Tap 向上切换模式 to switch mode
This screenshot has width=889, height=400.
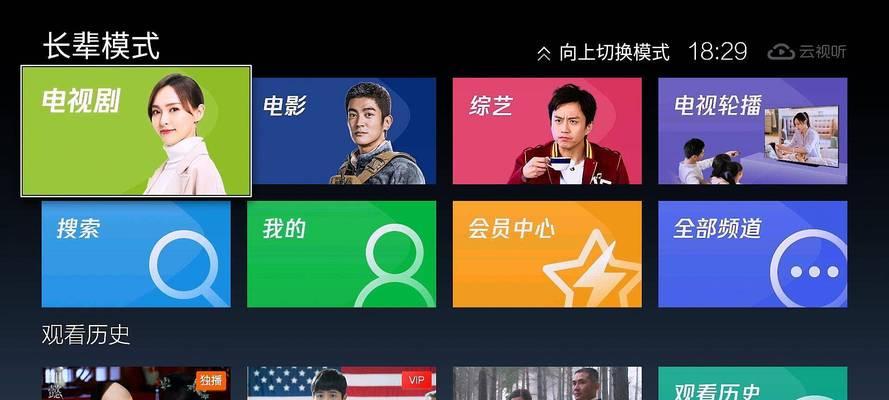[603, 52]
